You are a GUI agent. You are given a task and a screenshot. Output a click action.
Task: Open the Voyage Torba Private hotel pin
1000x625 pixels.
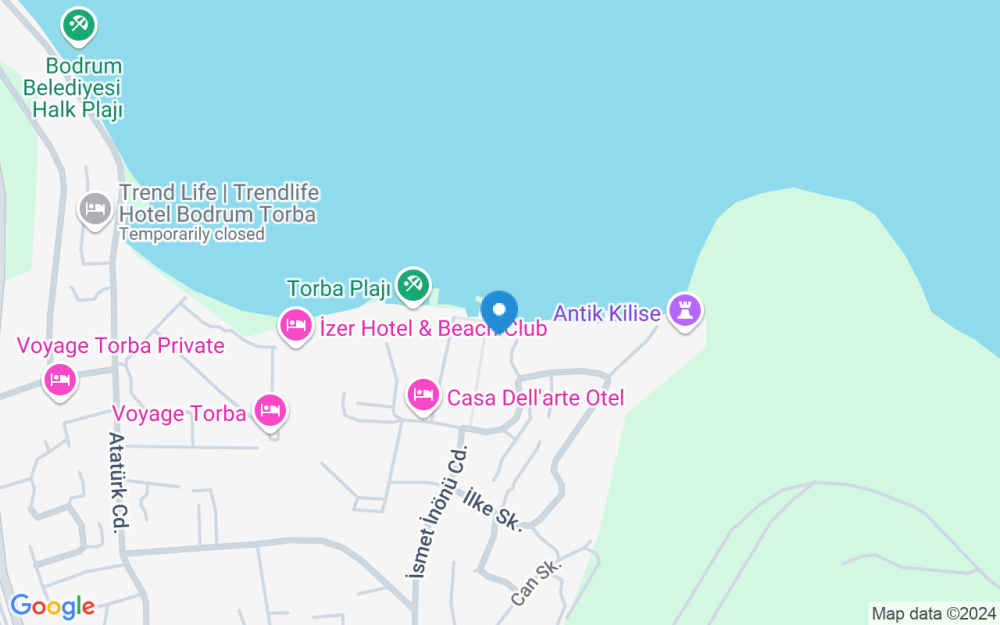[x=60, y=381]
